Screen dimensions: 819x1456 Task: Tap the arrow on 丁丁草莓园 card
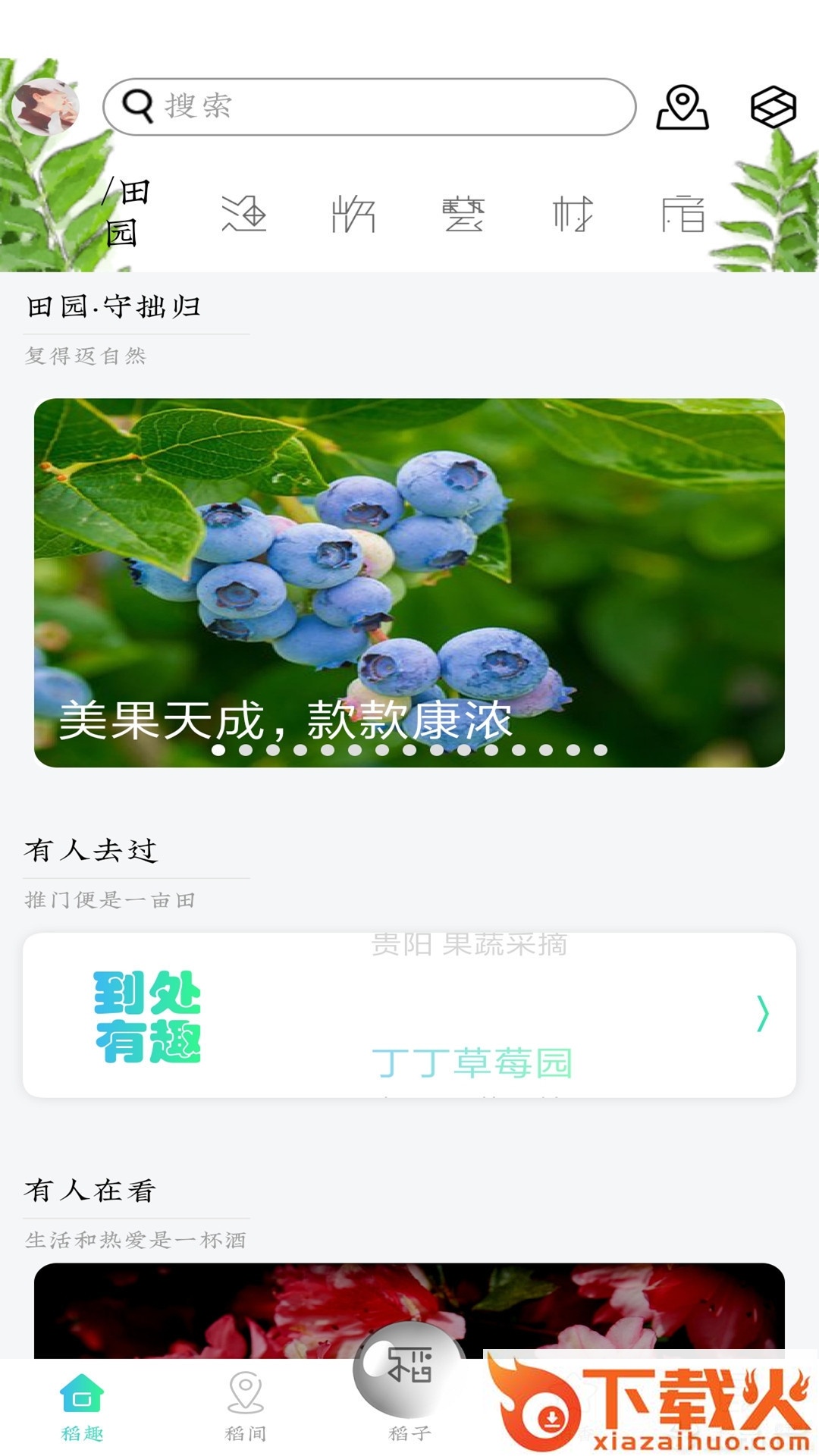tap(762, 1014)
